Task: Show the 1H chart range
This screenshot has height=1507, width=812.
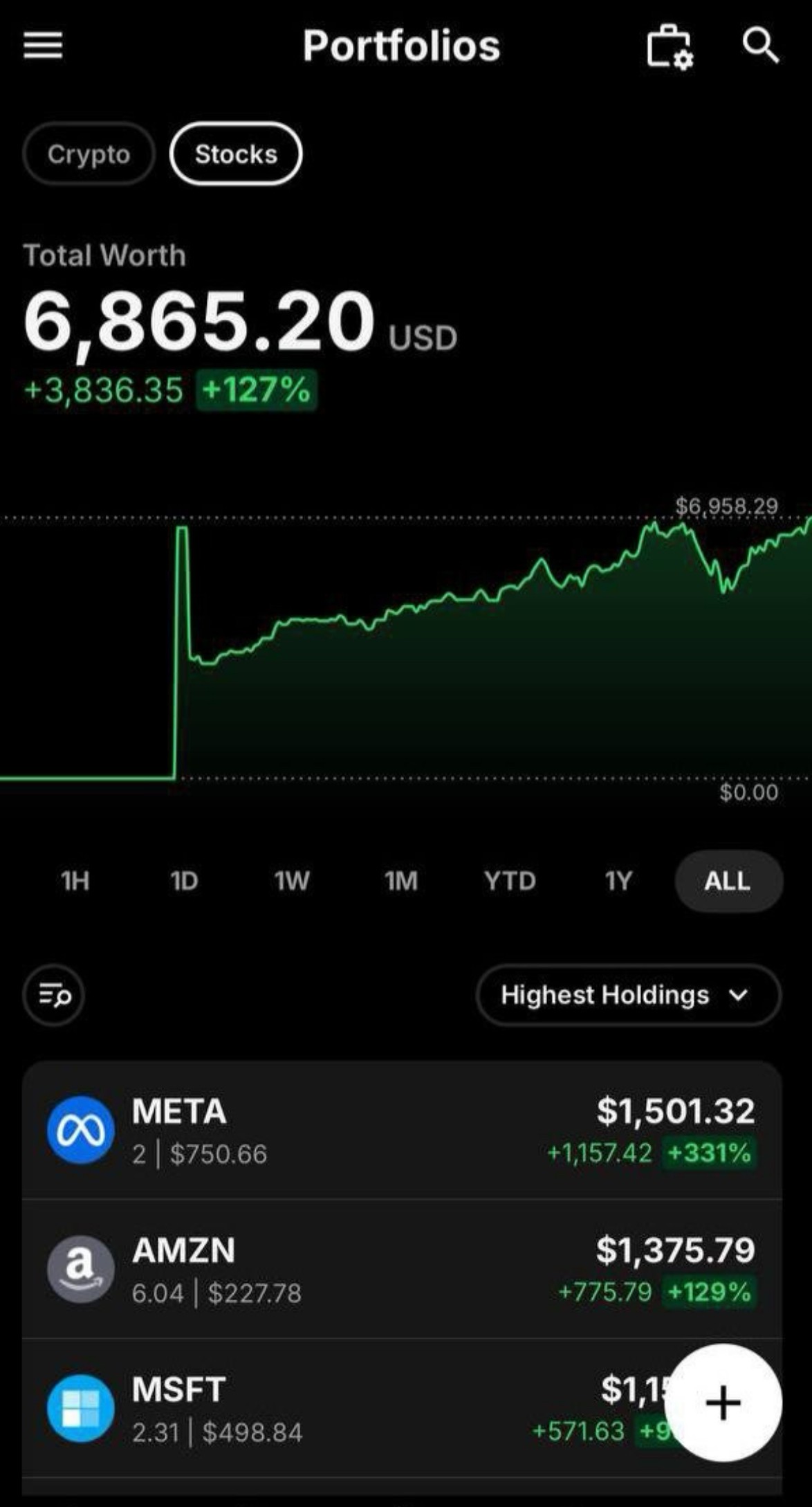Action: pyautogui.click(x=75, y=881)
